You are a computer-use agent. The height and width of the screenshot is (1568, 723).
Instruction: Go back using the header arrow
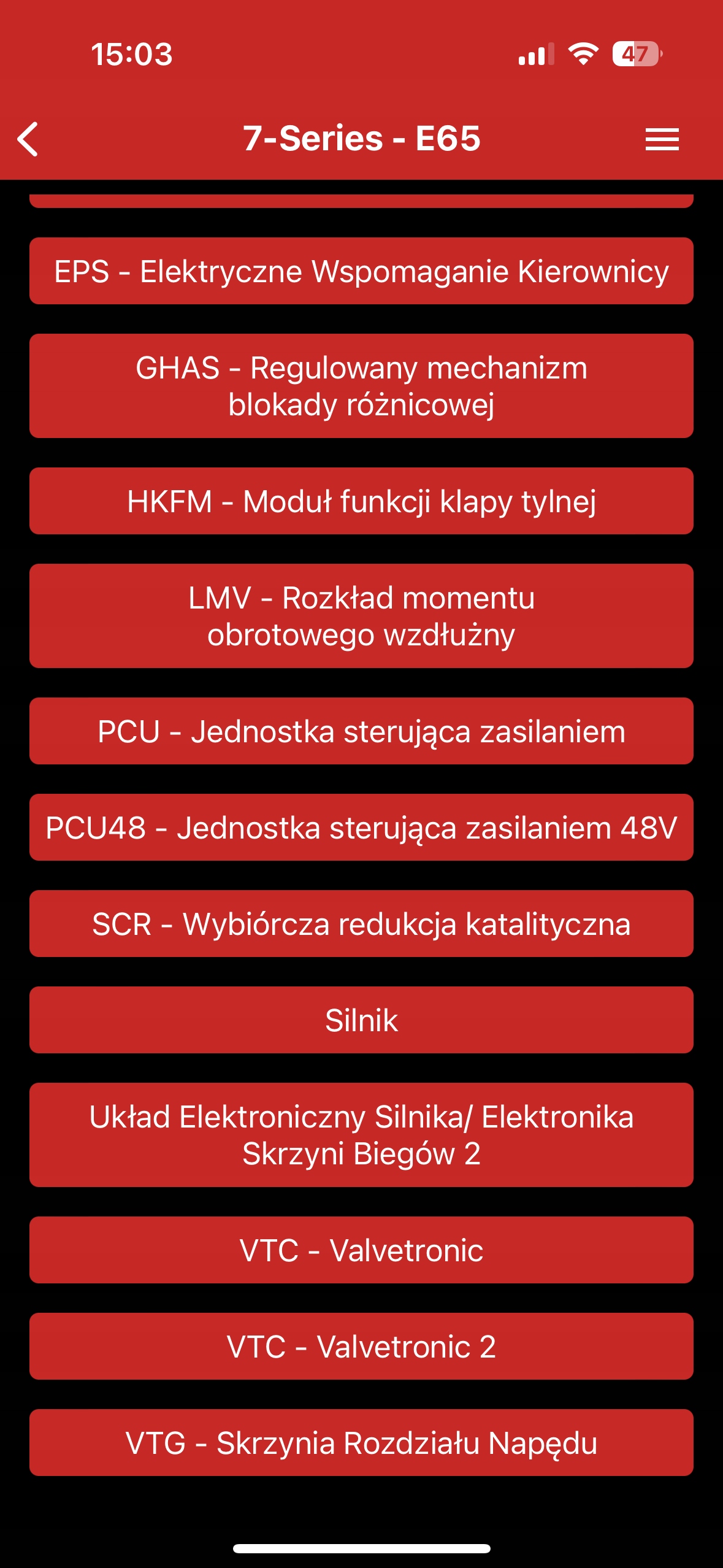tap(28, 139)
